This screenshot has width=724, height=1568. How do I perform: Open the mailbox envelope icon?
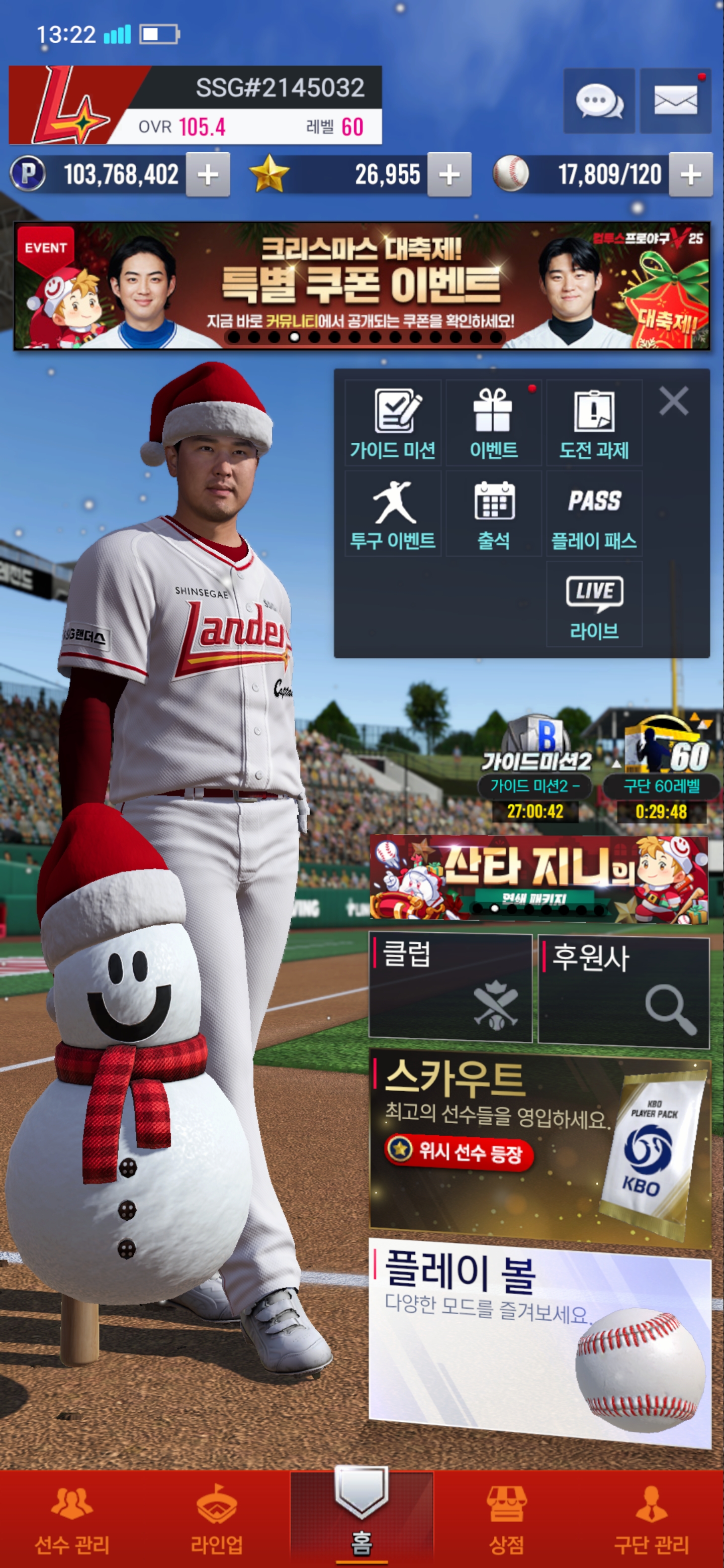point(675,101)
